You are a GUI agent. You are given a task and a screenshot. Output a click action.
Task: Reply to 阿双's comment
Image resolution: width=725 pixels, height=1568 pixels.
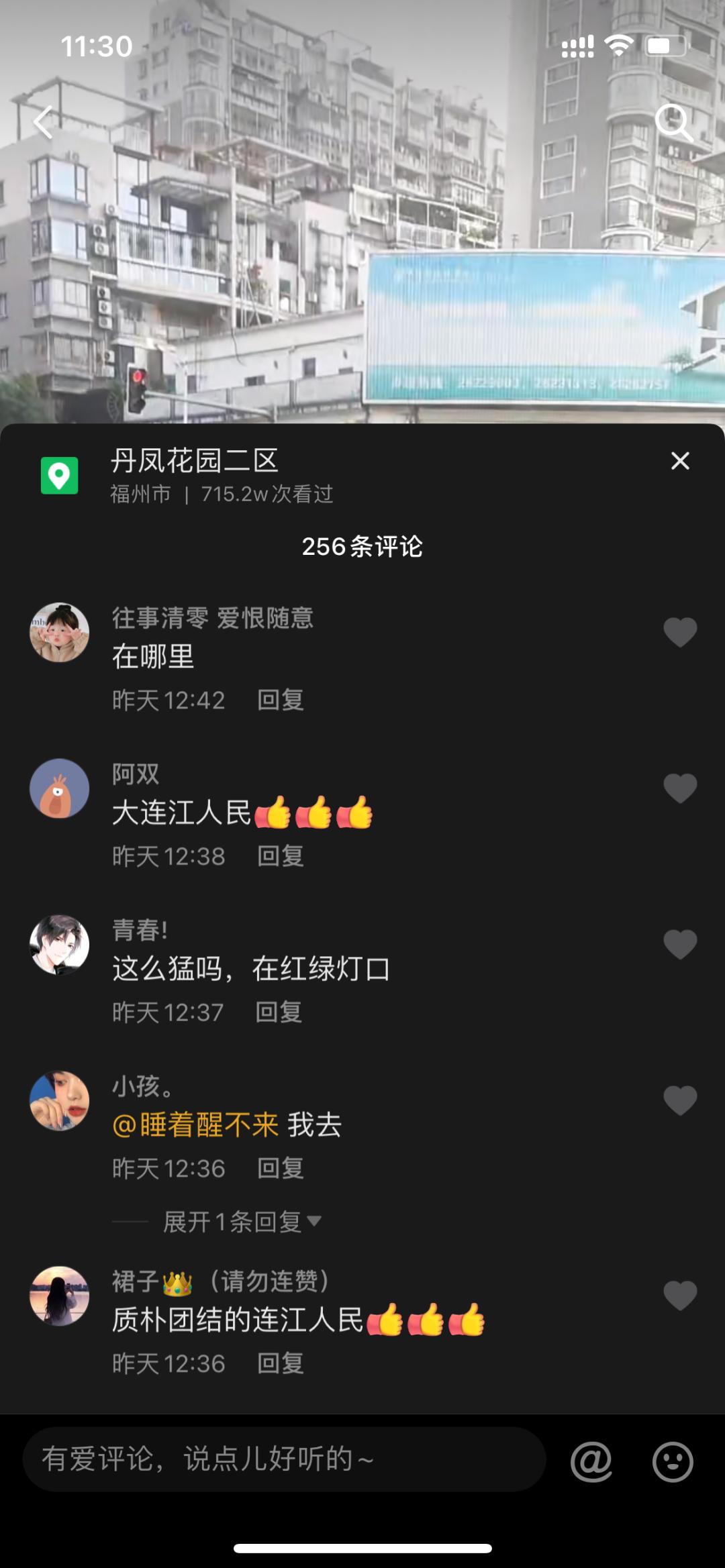tap(281, 856)
